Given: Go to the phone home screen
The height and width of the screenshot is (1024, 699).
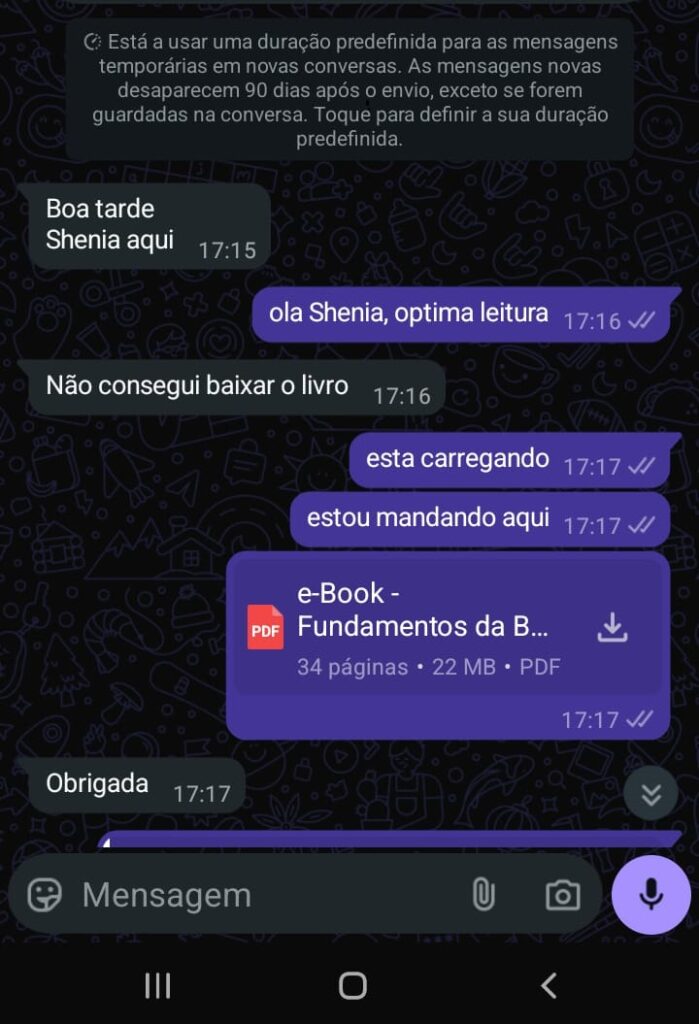Looking at the screenshot, I should tap(352, 986).
